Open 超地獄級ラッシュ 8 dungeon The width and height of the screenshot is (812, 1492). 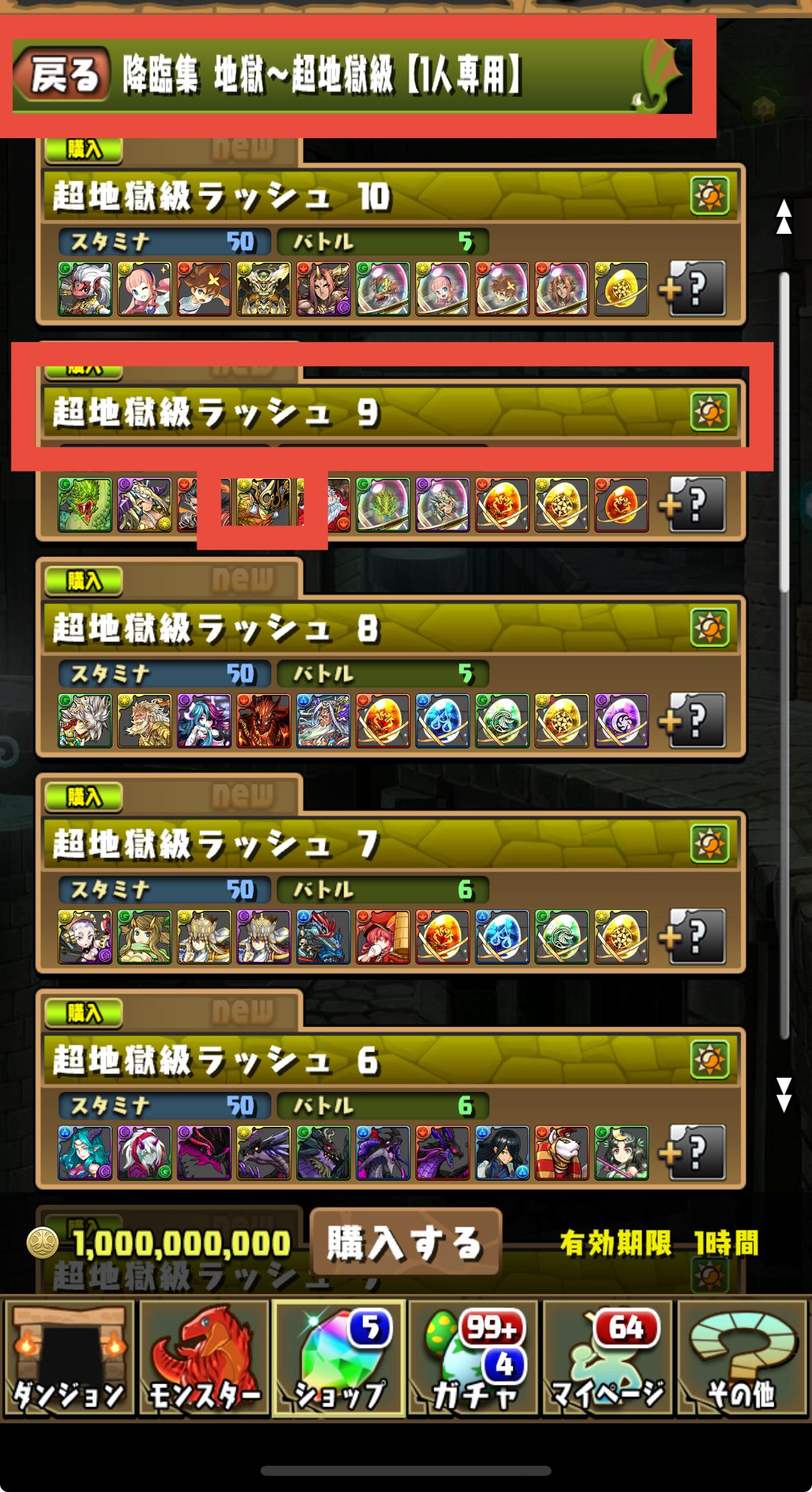coord(364,628)
